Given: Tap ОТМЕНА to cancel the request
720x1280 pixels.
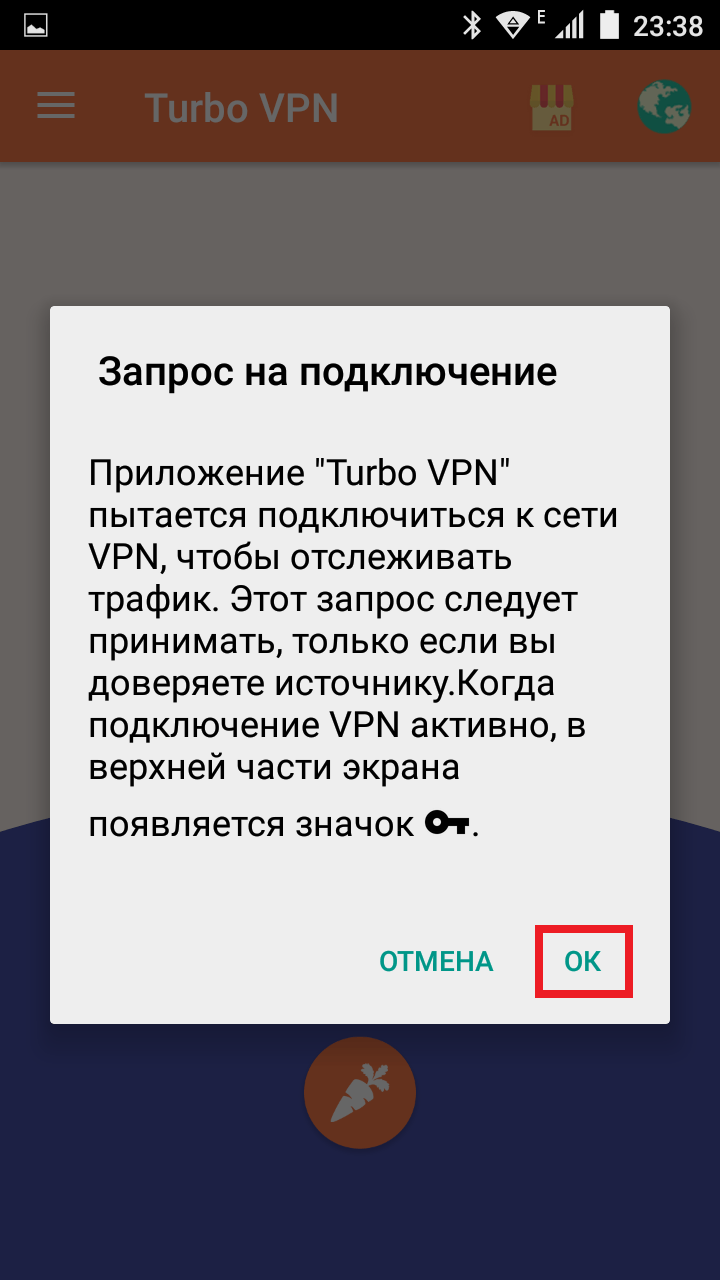Looking at the screenshot, I should click(436, 961).
